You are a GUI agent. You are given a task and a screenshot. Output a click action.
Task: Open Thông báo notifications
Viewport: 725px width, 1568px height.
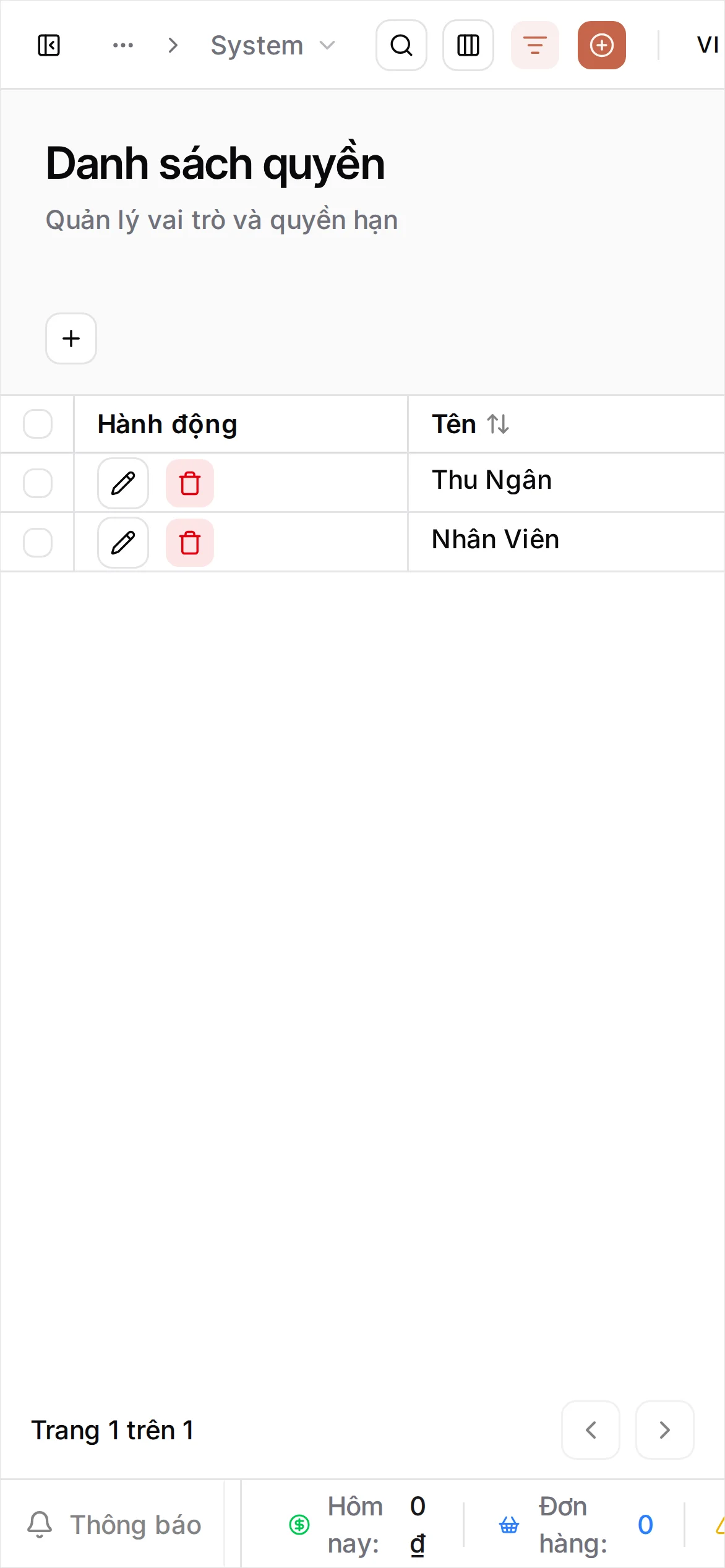pos(114,1525)
